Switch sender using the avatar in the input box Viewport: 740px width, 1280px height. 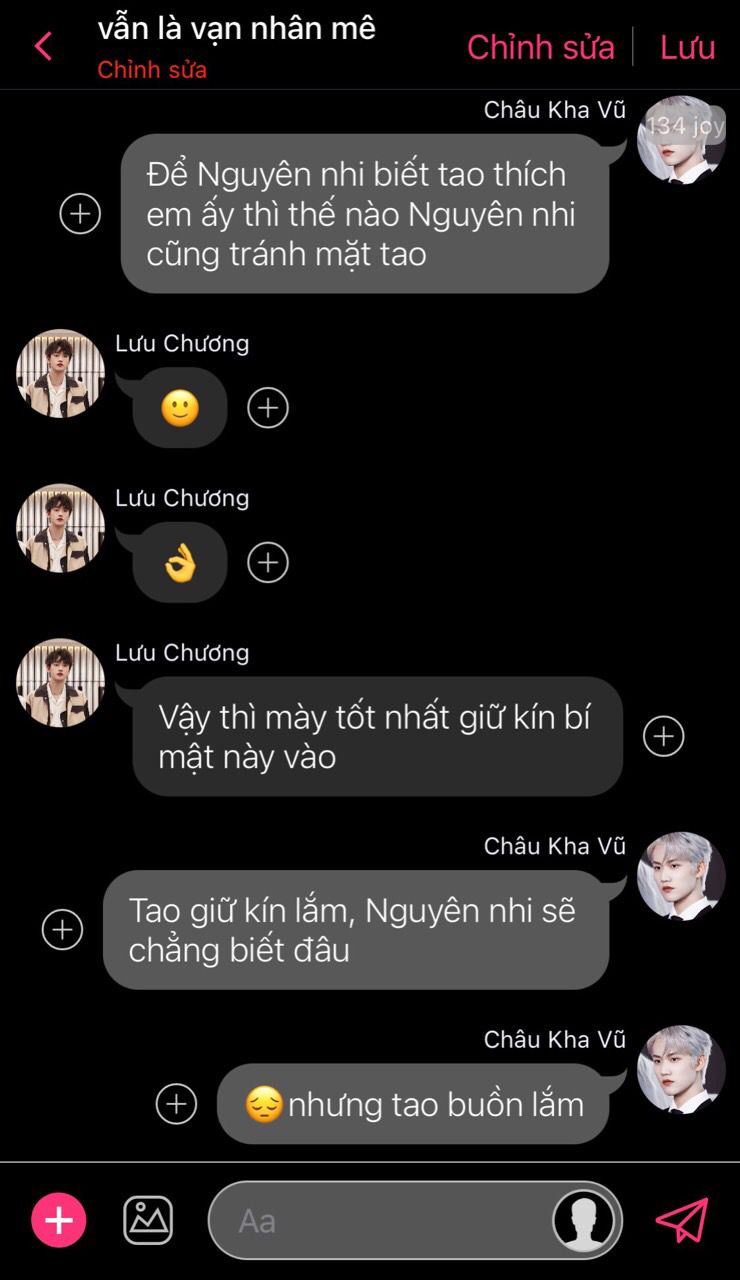[585, 1220]
